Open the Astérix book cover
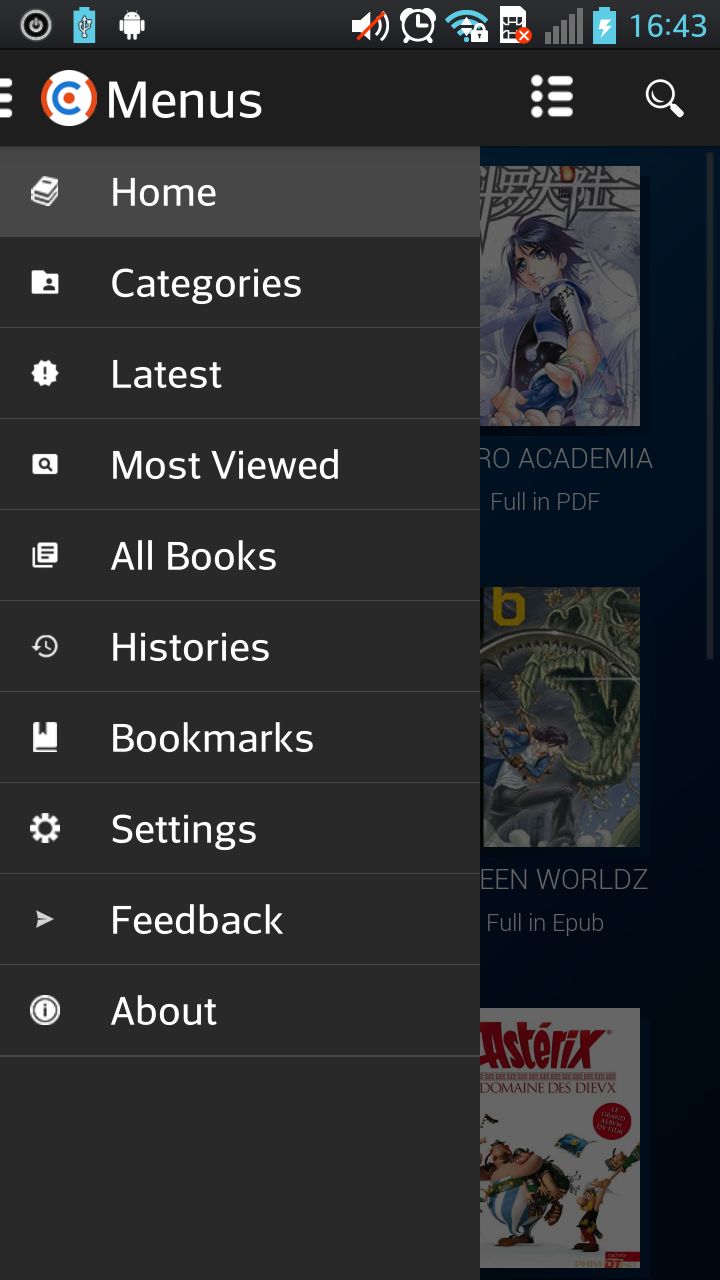This screenshot has width=720, height=1280. [560, 1138]
